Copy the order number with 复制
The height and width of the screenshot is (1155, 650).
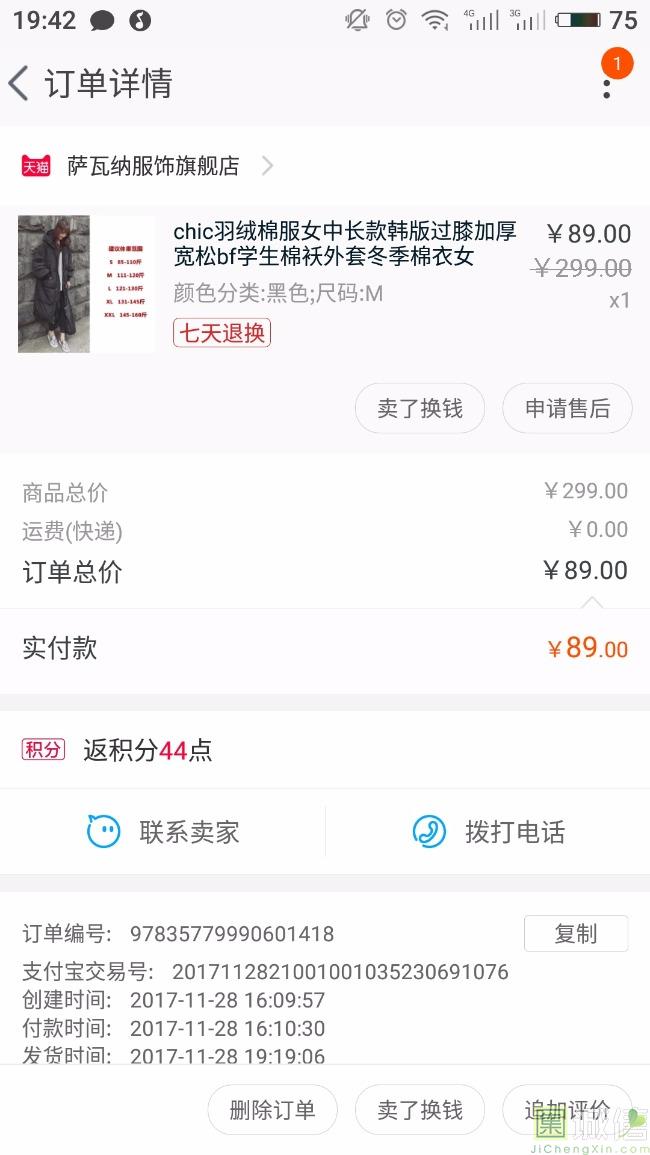(x=575, y=933)
